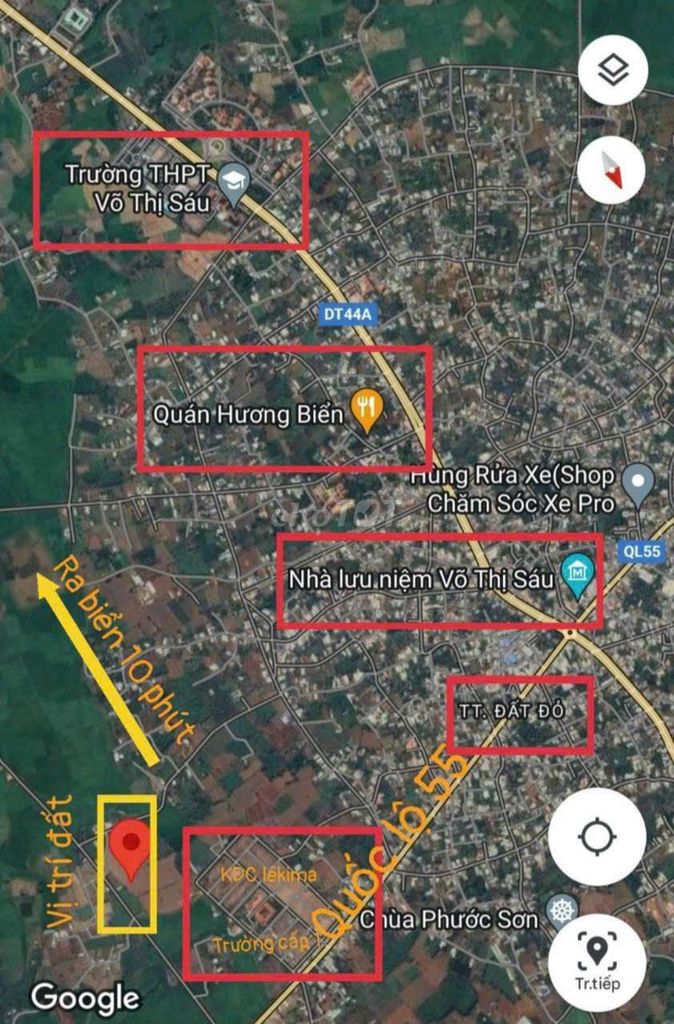Open the map layers selector

coord(613,70)
